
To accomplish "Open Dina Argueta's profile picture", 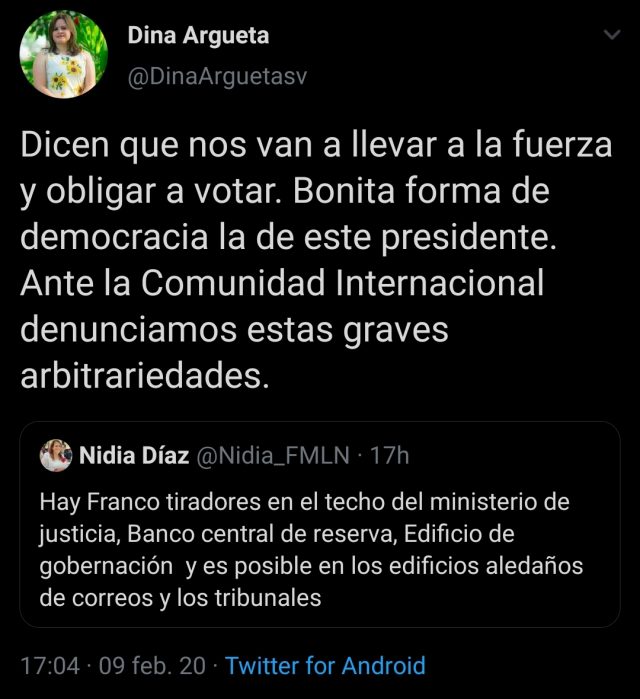I will tap(64, 55).
